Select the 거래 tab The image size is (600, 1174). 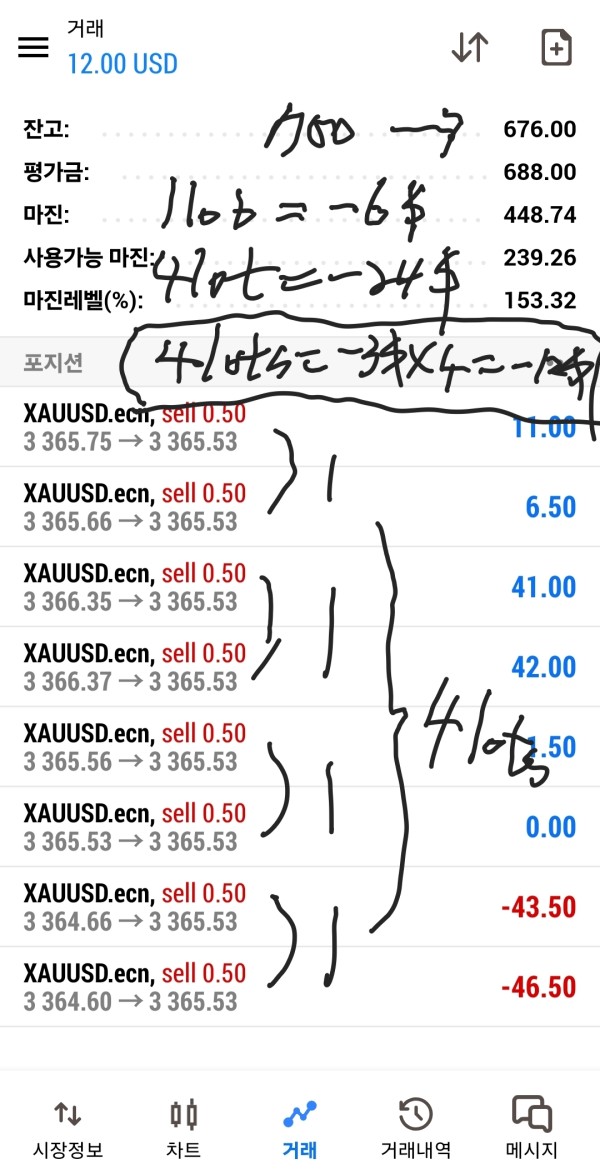tap(299, 1128)
